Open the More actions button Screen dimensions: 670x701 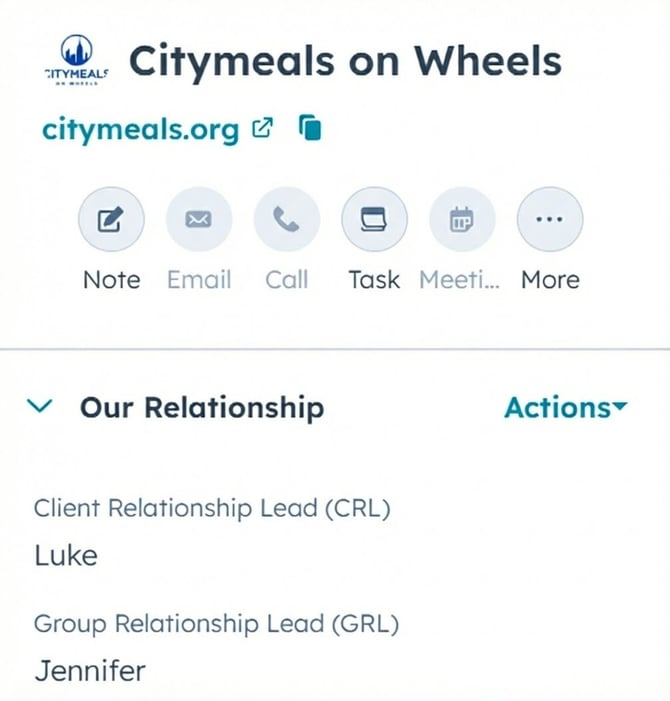549,220
